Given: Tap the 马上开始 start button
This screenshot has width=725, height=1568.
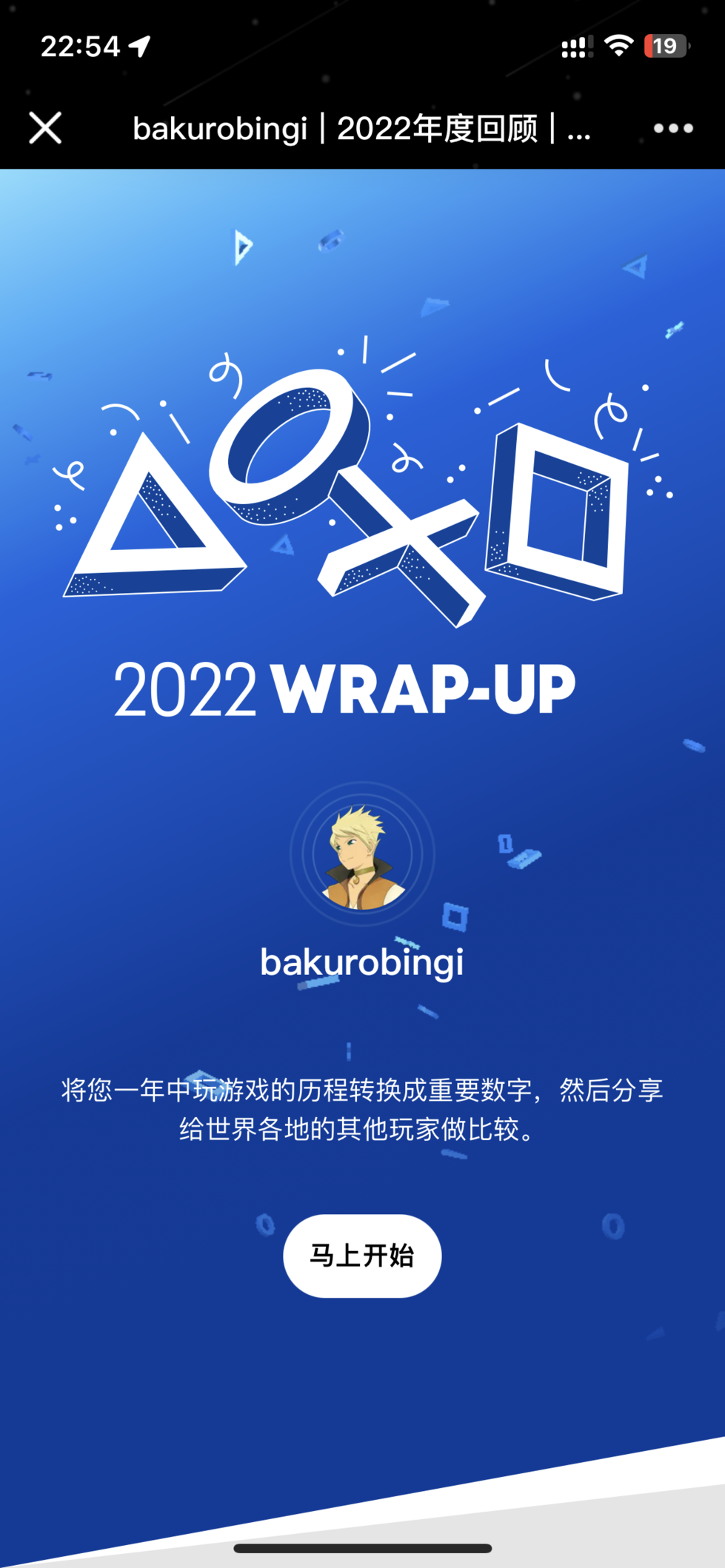Looking at the screenshot, I should click(362, 1256).
